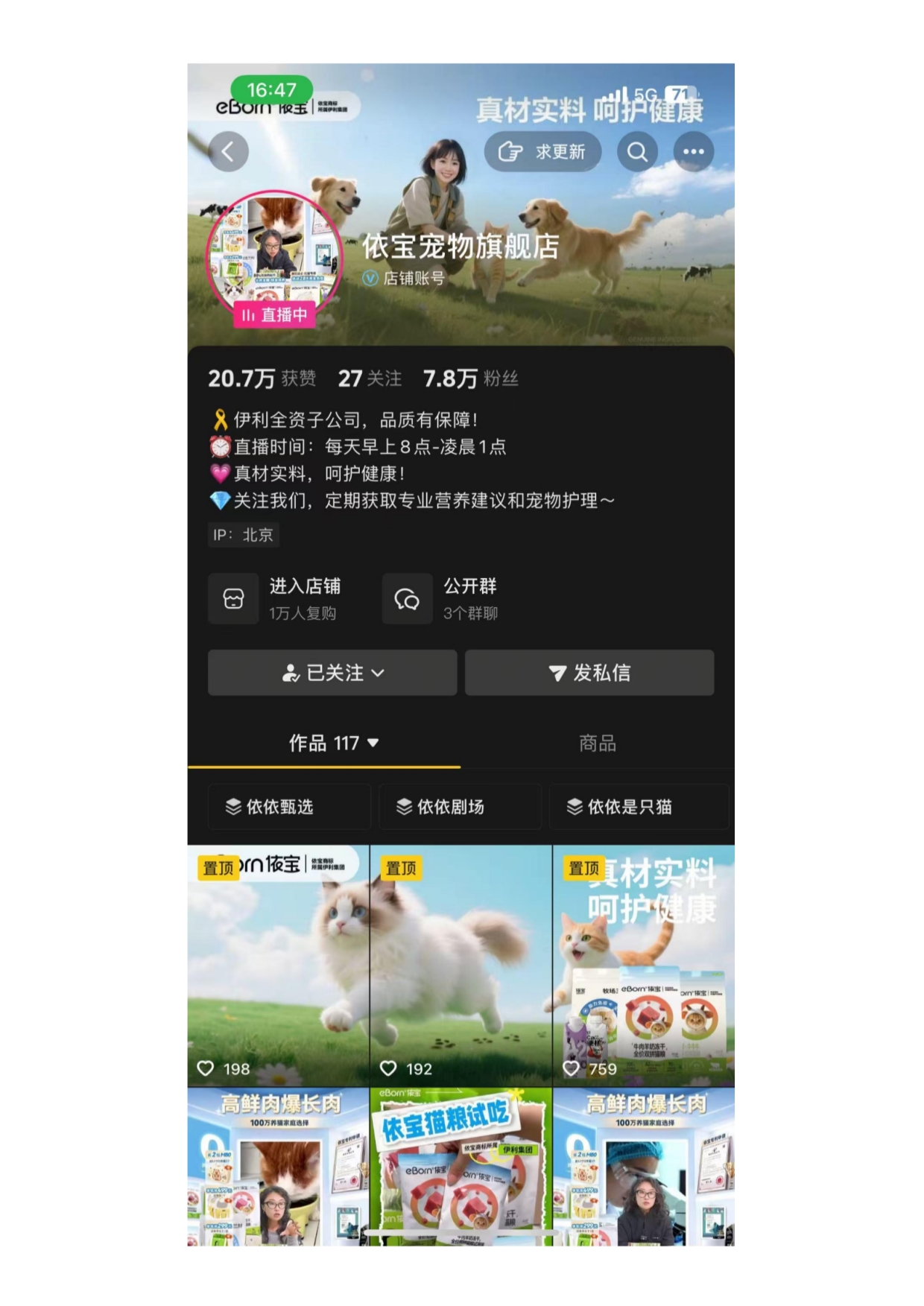924x1306 pixels.
Task: Open the pinned video with 198 likes
Action: (x=278, y=965)
